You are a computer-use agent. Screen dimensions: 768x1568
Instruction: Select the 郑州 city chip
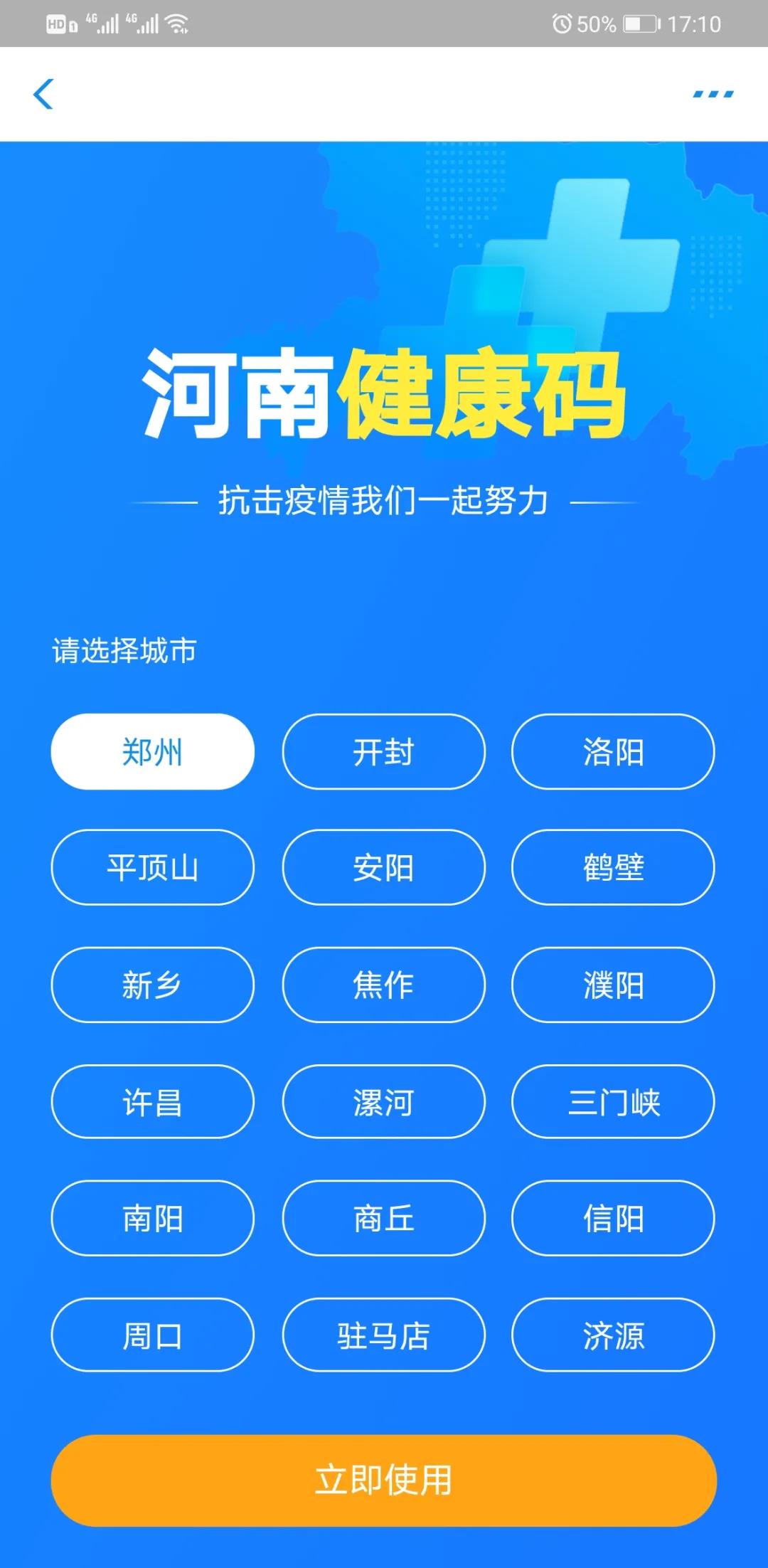pyautogui.click(x=152, y=751)
